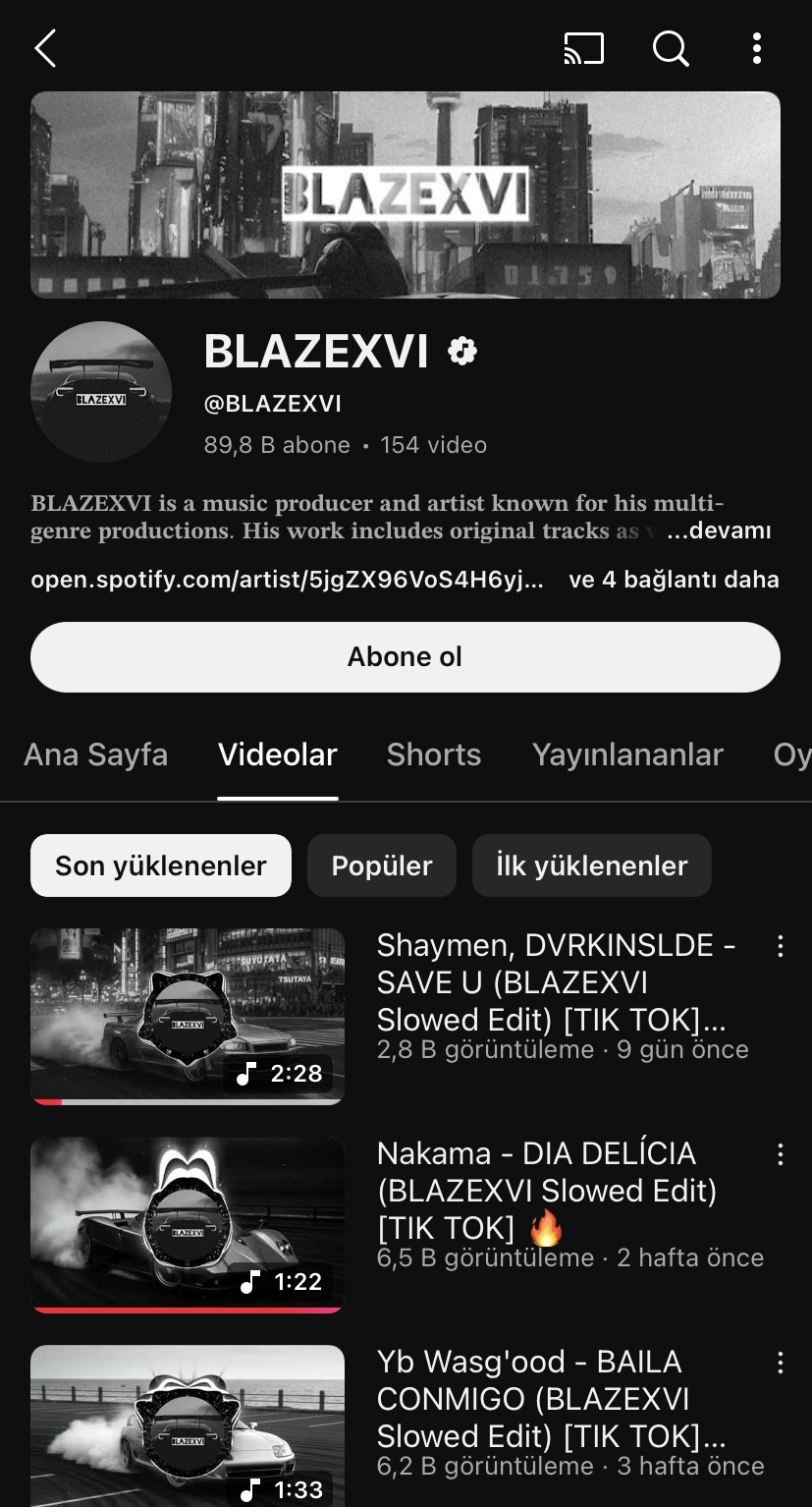The width and height of the screenshot is (812, 1507).
Task: Switch to the Shorts tab
Action: (x=433, y=754)
